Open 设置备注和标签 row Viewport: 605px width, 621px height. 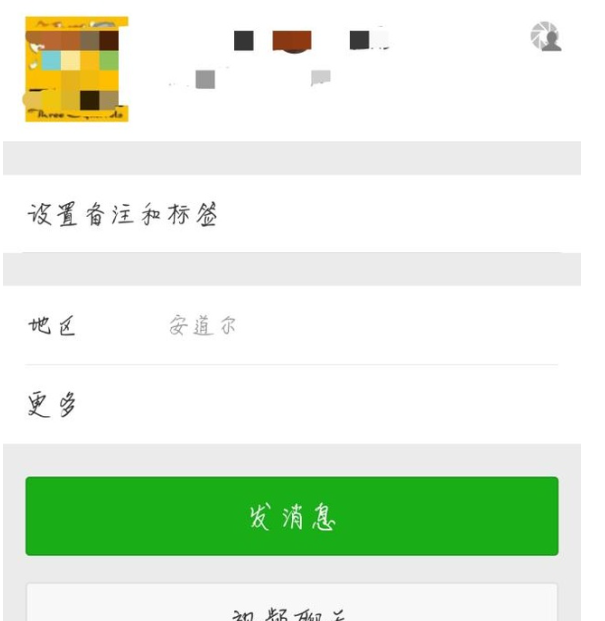[290, 214]
